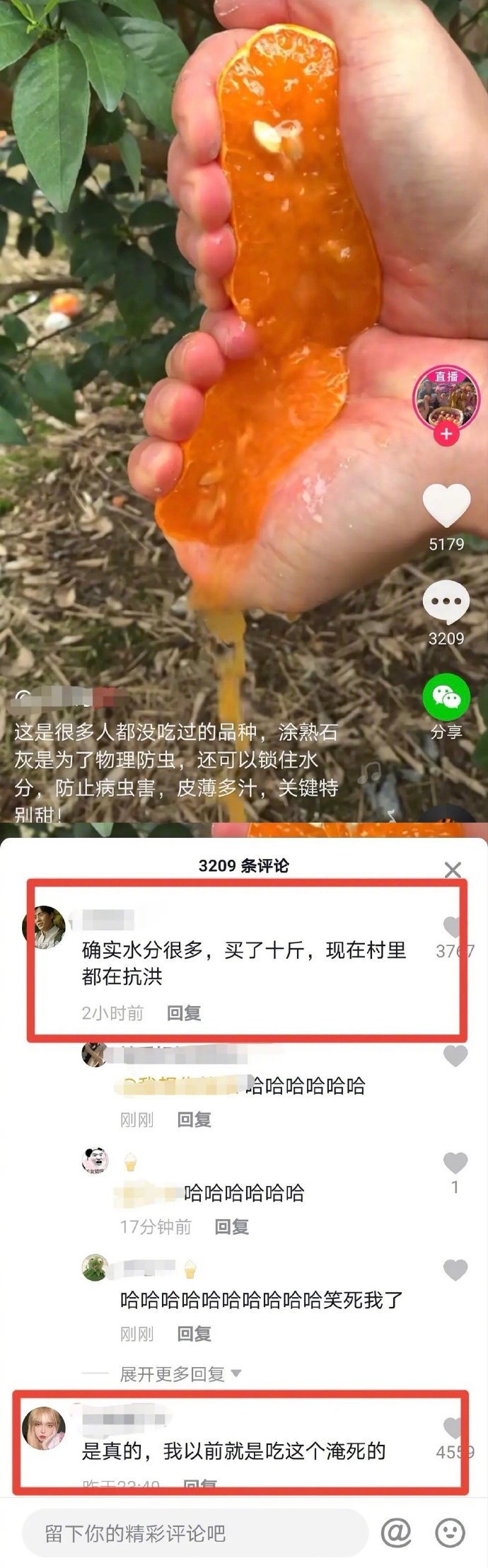The image size is (488, 1568).
Task: Type in the 留下你的精彩评论吧 field
Action: (194, 1533)
